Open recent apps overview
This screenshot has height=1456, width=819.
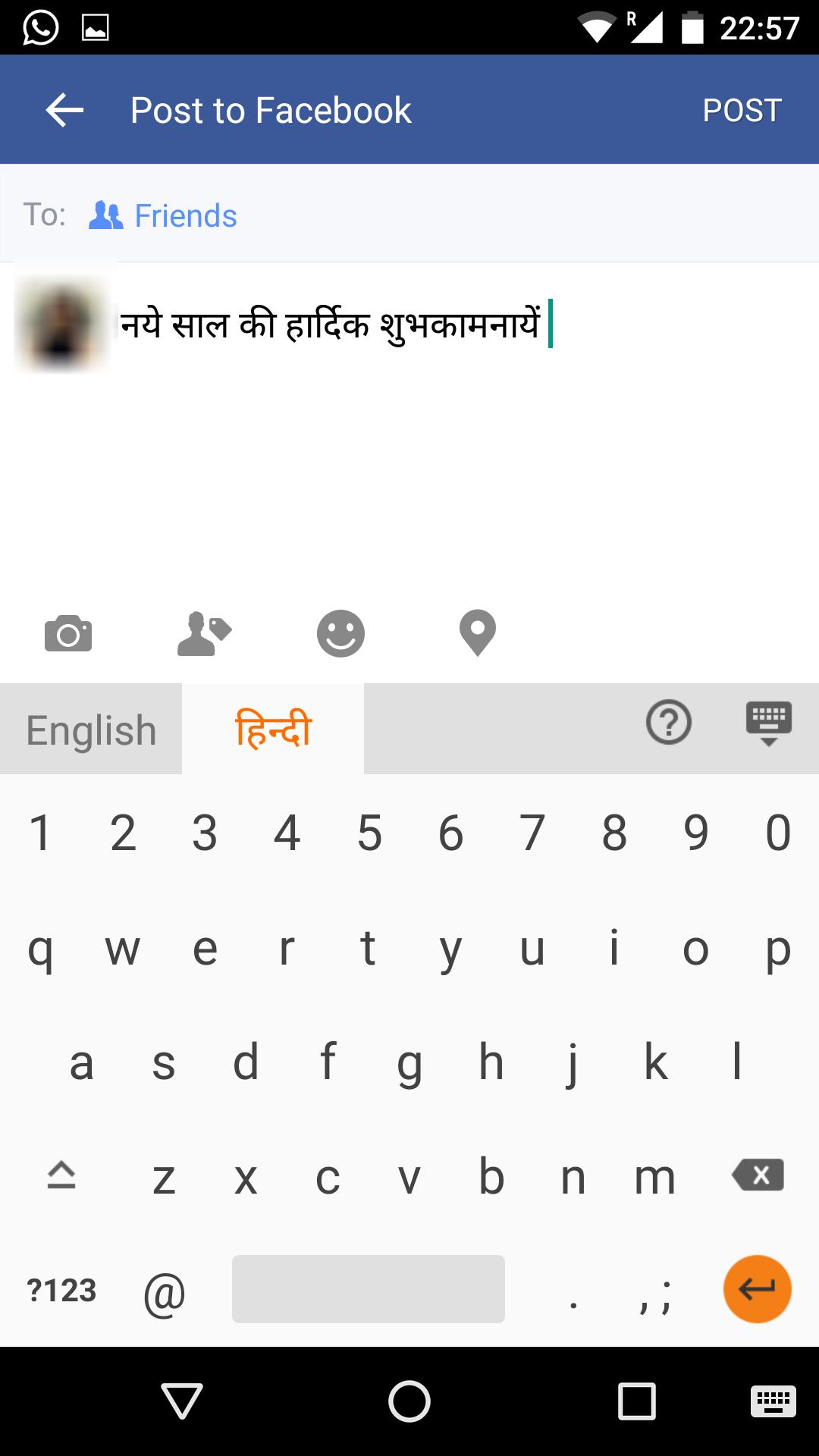click(x=635, y=1410)
